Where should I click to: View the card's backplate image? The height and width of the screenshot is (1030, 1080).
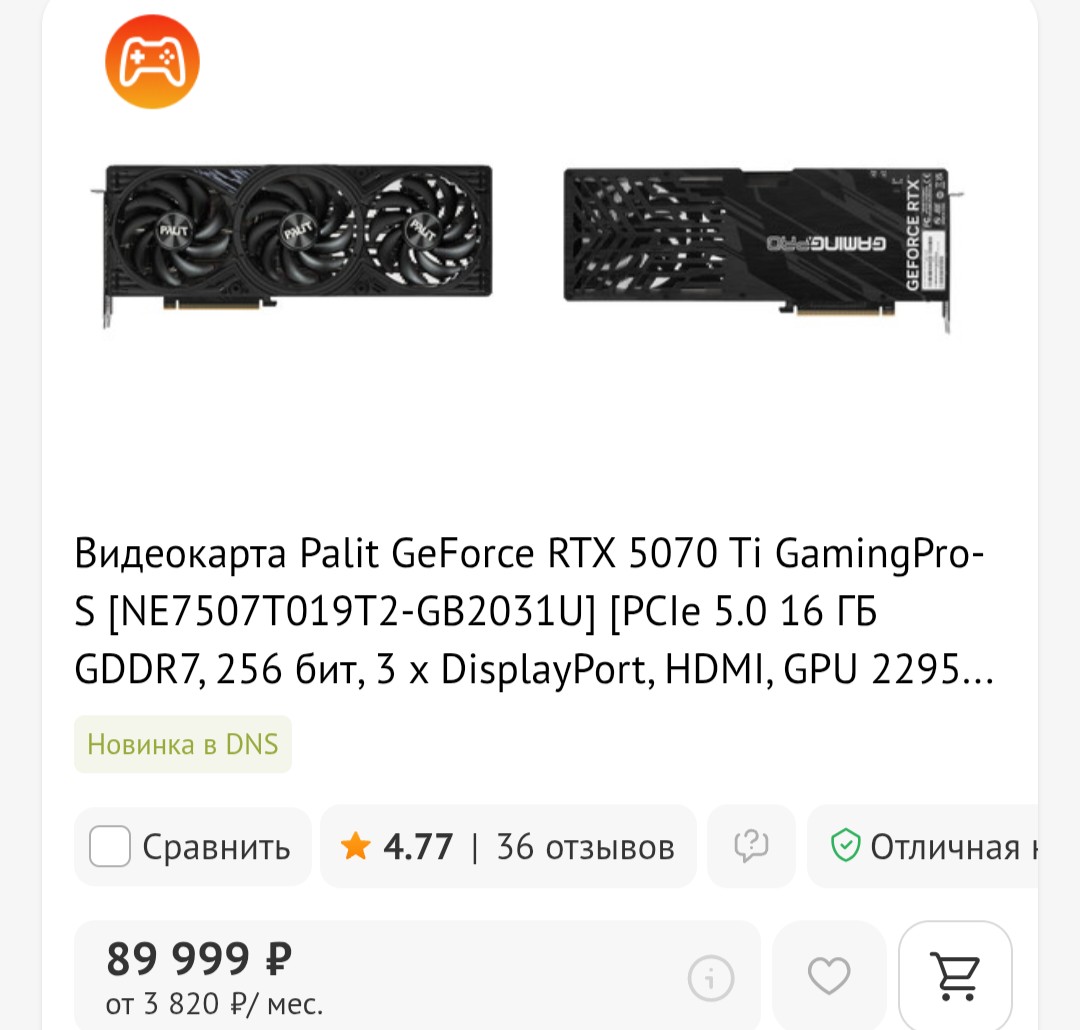point(758,240)
